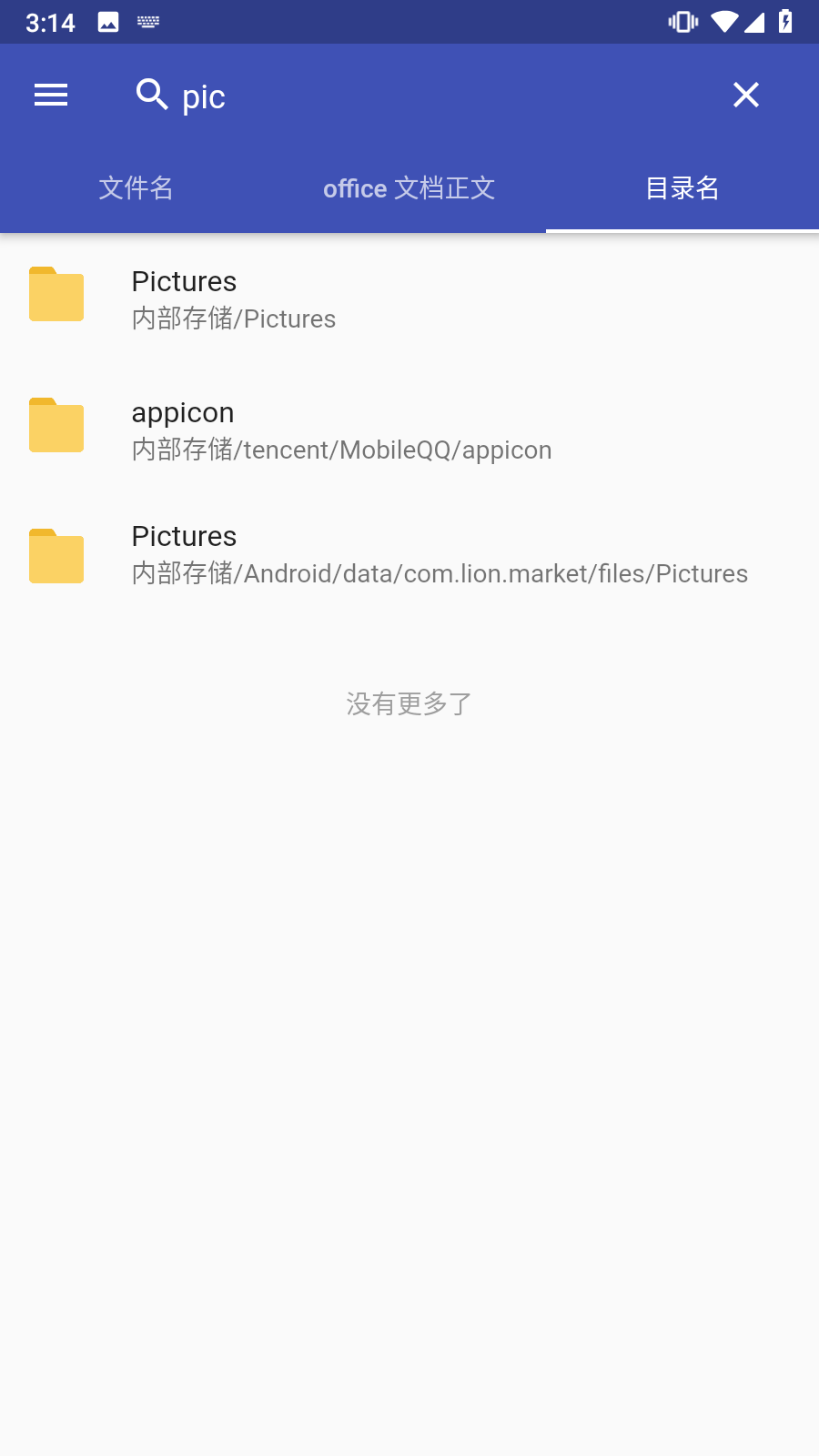Tap the search field containing "pic"
The height and width of the screenshot is (1456, 819).
[409, 96]
